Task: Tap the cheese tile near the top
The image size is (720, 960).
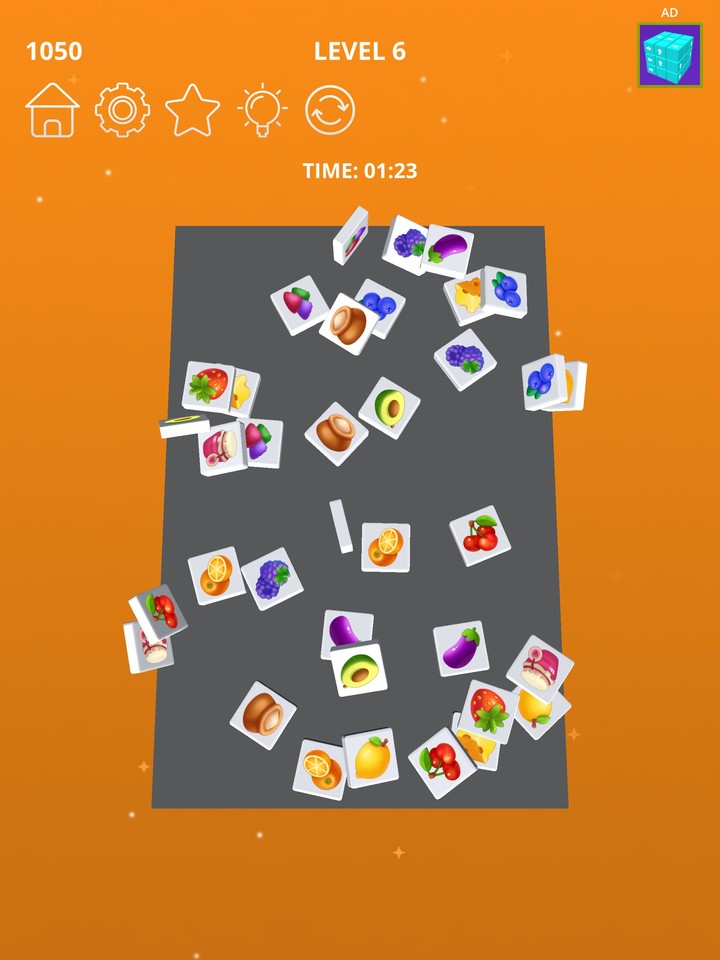Action: click(468, 295)
